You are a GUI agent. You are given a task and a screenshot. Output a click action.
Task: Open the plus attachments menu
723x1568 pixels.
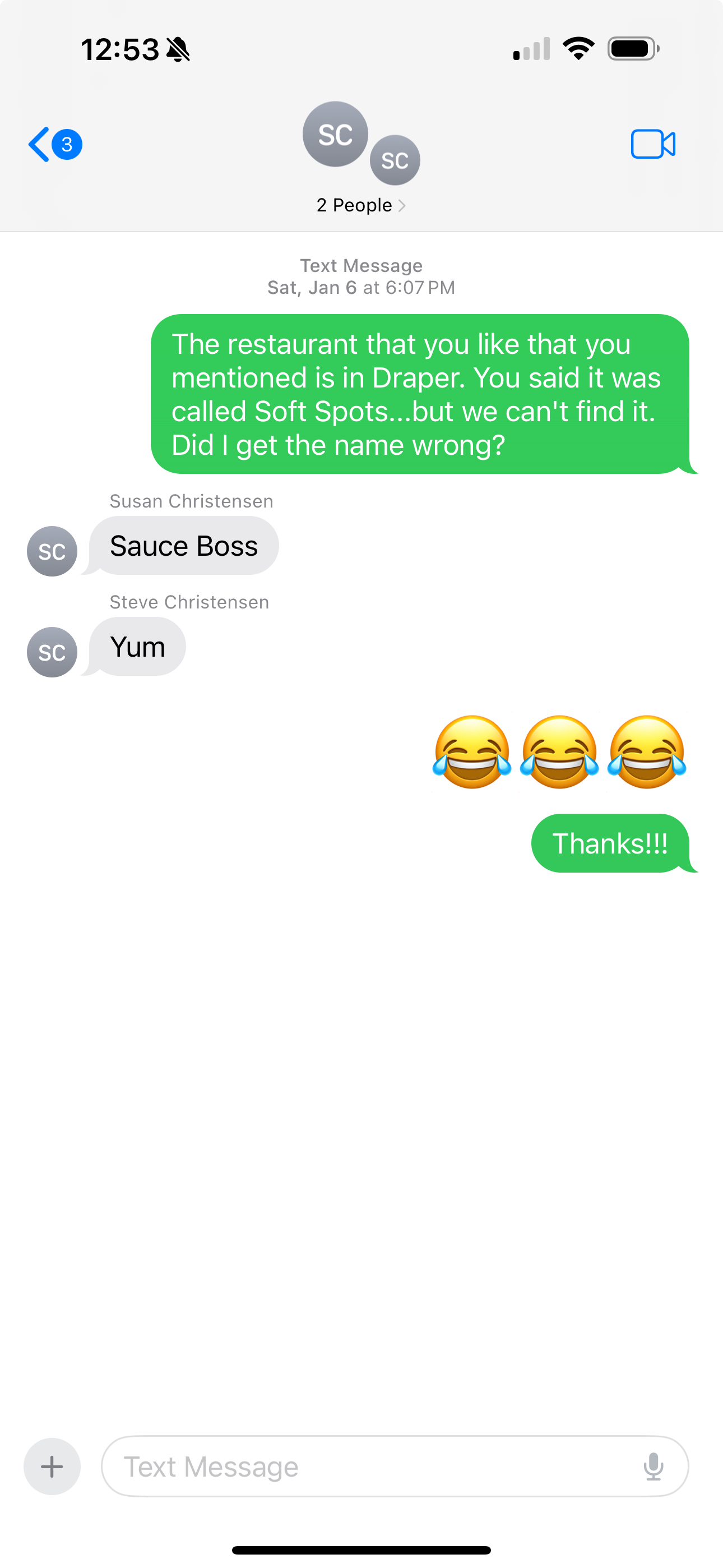(x=52, y=1466)
